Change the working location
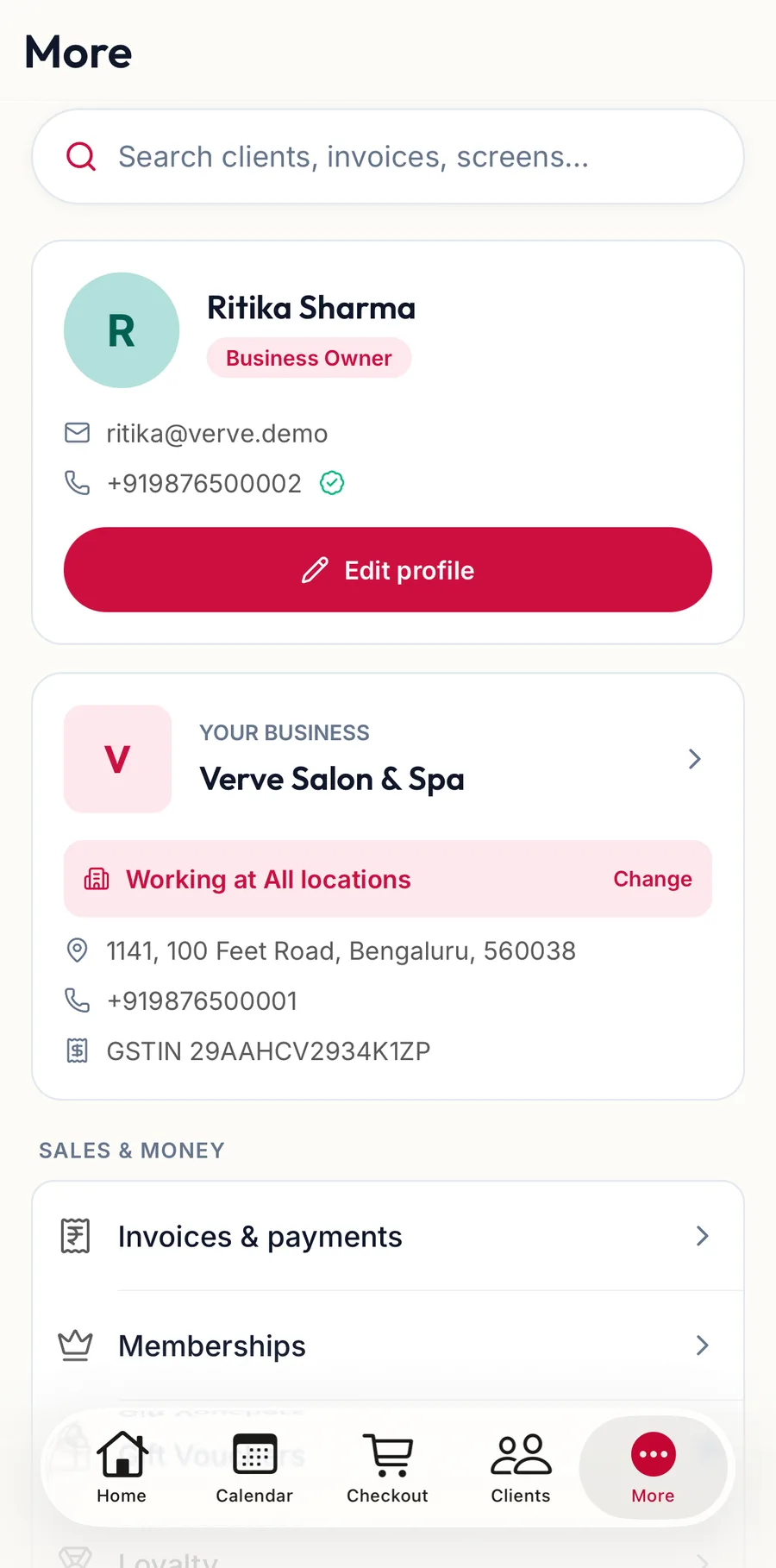Image resolution: width=776 pixels, height=1568 pixels. (x=653, y=879)
